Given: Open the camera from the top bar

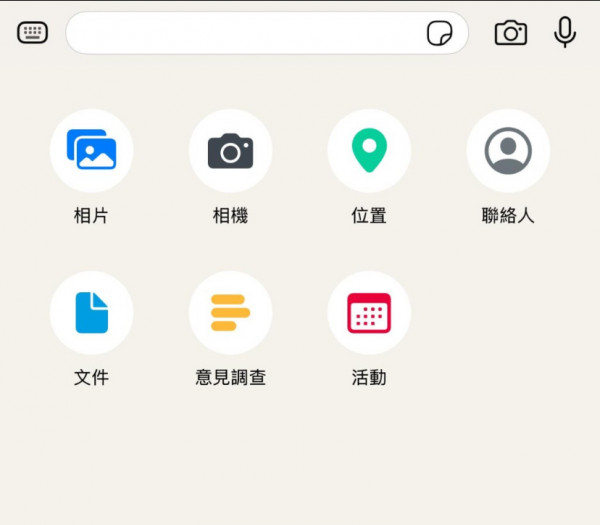Looking at the screenshot, I should [x=511, y=33].
